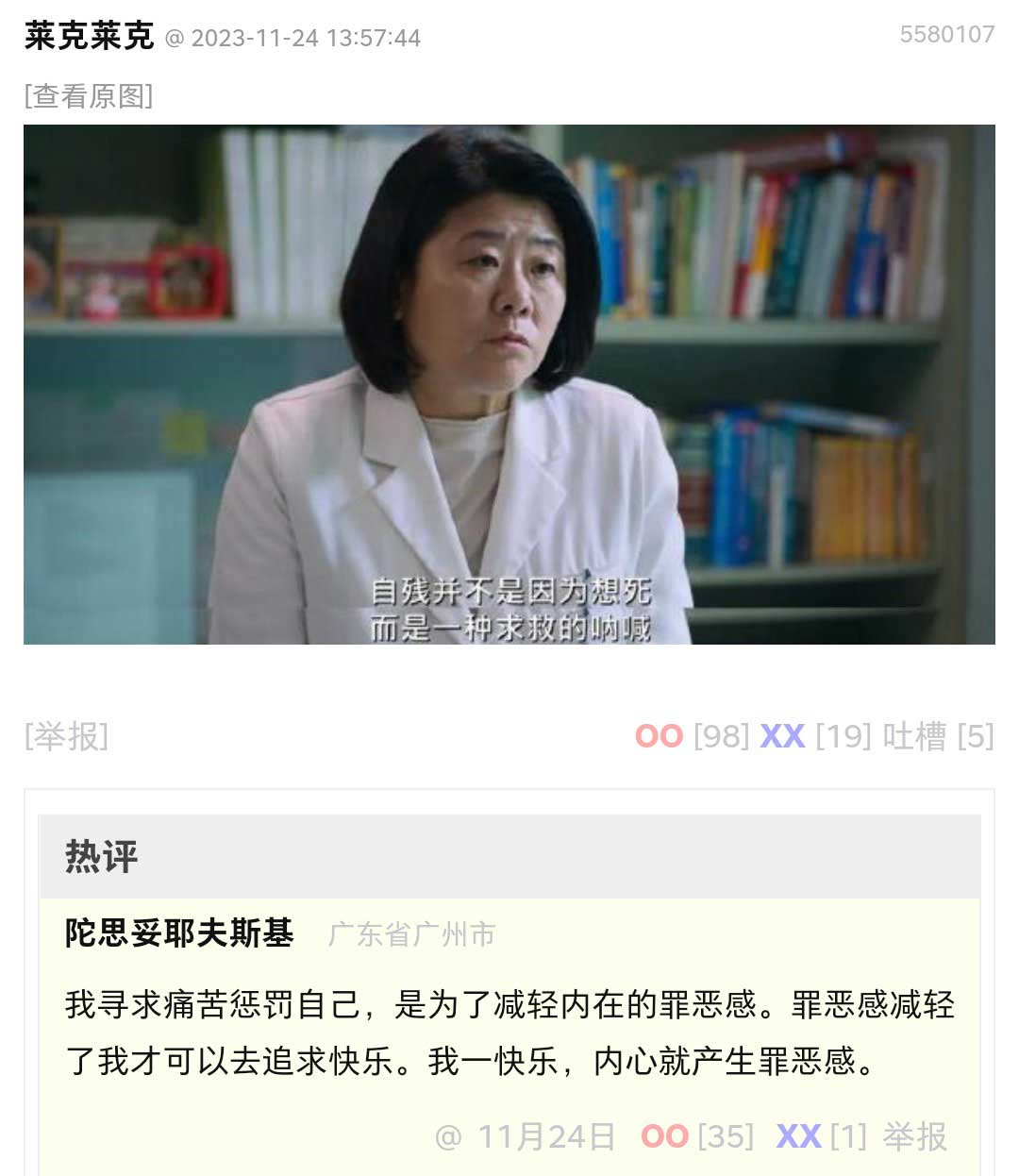
Task: Downvote the post with XX [19]
Action: [783, 736]
